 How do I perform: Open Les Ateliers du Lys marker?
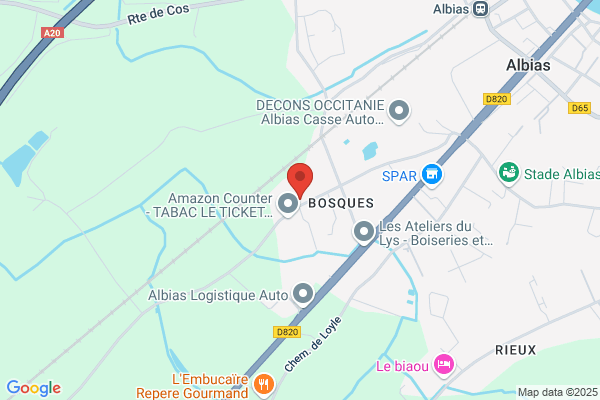[364, 232]
